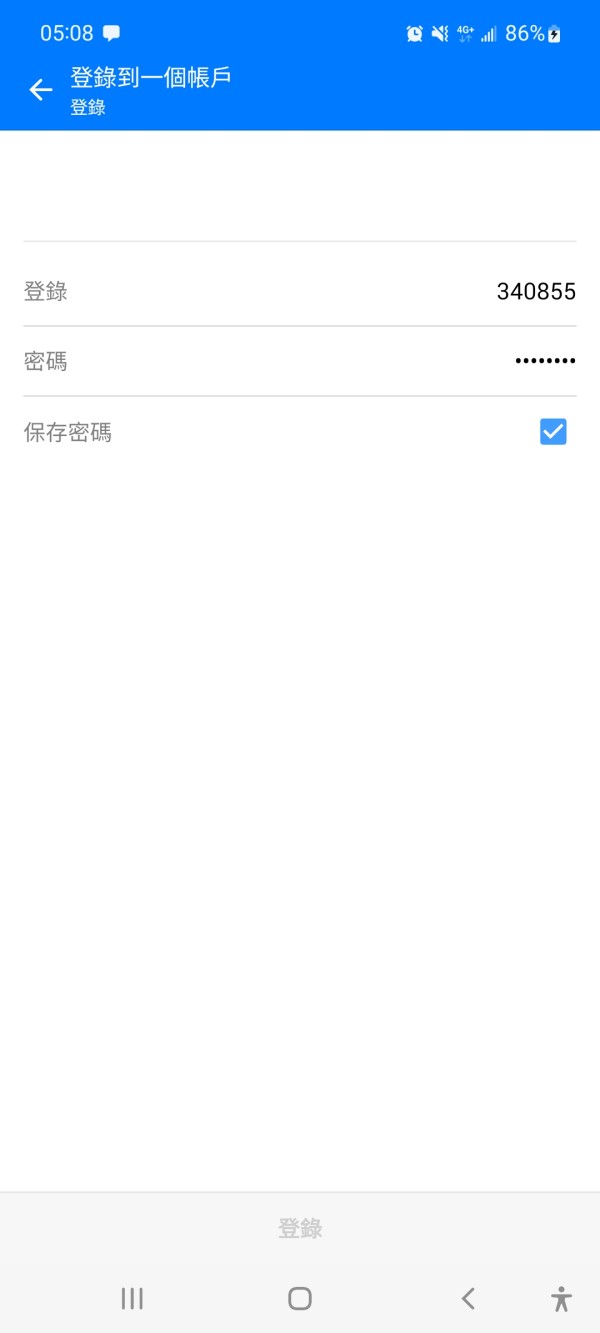This screenshot has height=1333, width=600.
Task: Tap the 登錄 button at the bottom
Action: (x=300, y=1228)
